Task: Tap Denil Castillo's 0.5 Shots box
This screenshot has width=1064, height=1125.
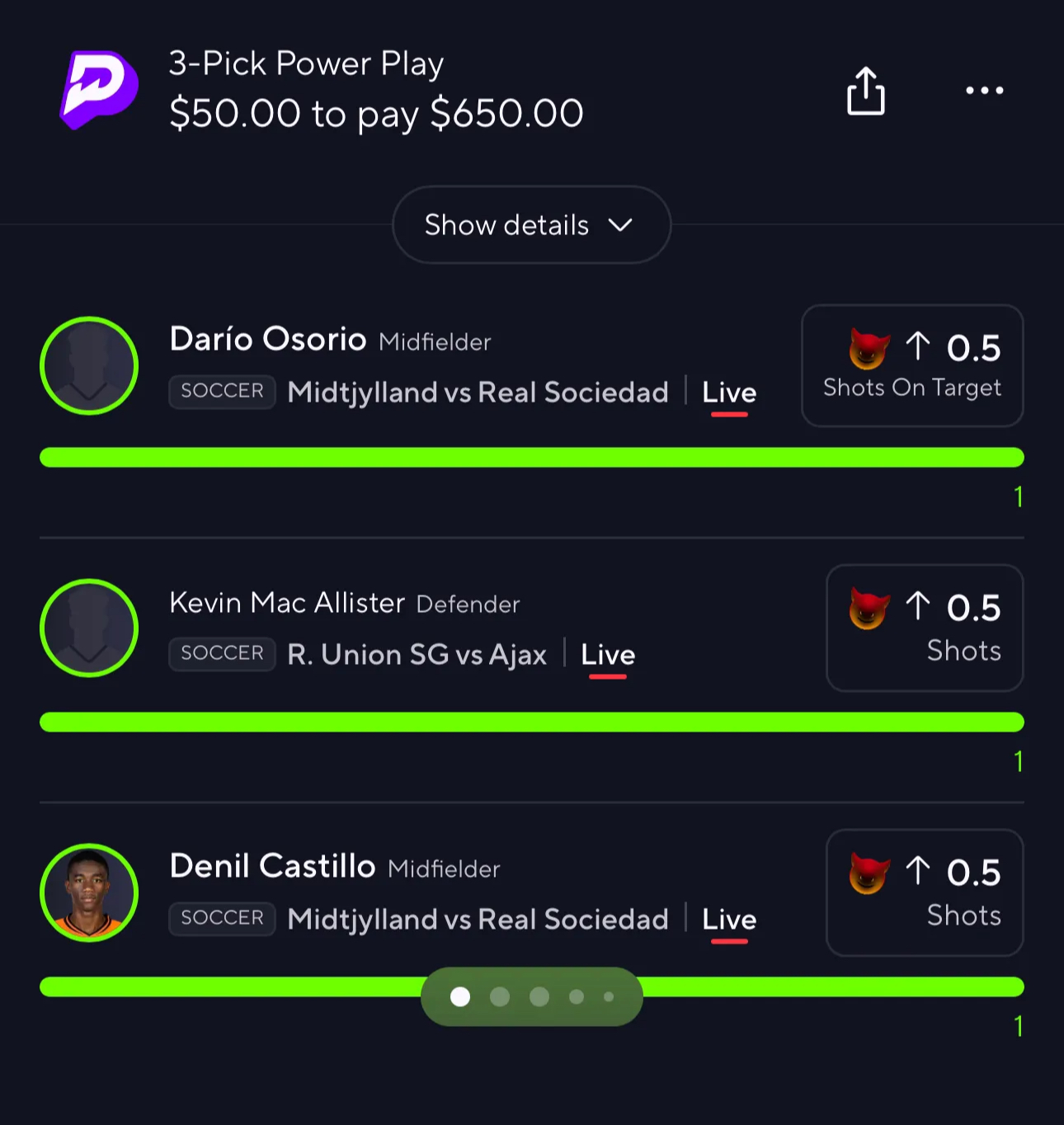Action: point(925,893)
